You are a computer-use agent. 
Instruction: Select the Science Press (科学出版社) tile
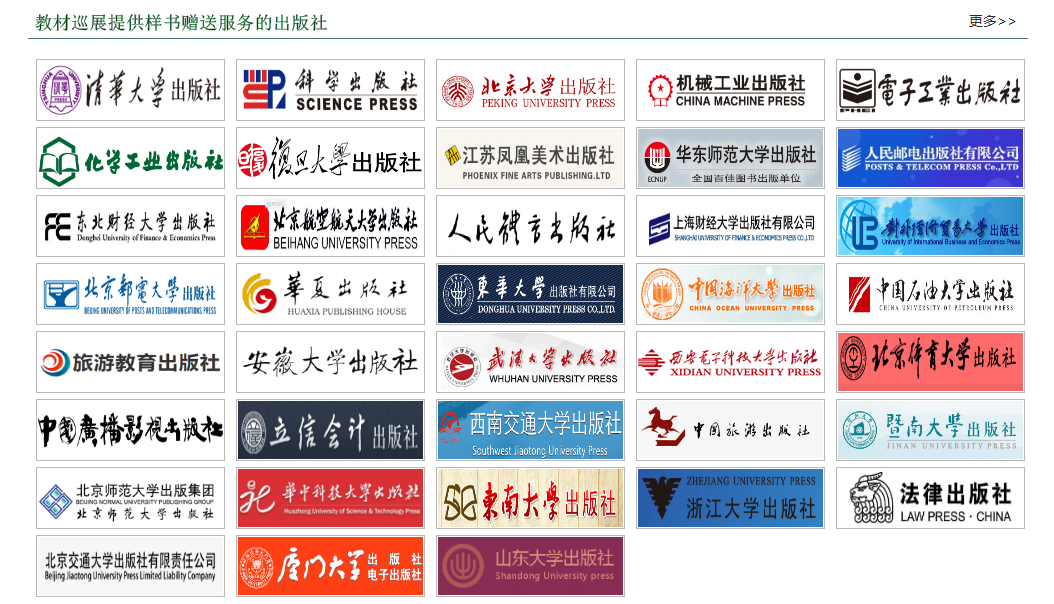click(330, 90)
